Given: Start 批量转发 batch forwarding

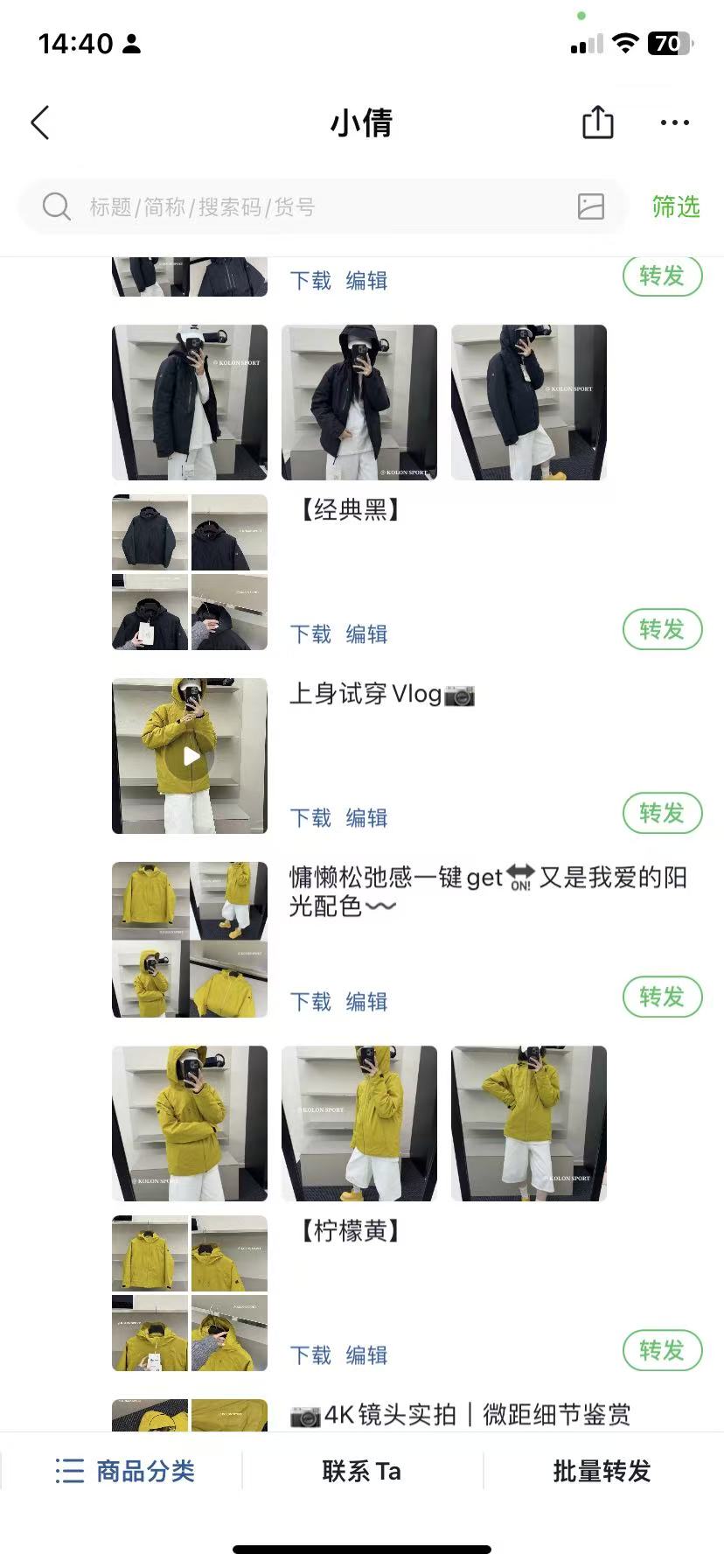Looking at the screenshot, I should [602, 1471].
